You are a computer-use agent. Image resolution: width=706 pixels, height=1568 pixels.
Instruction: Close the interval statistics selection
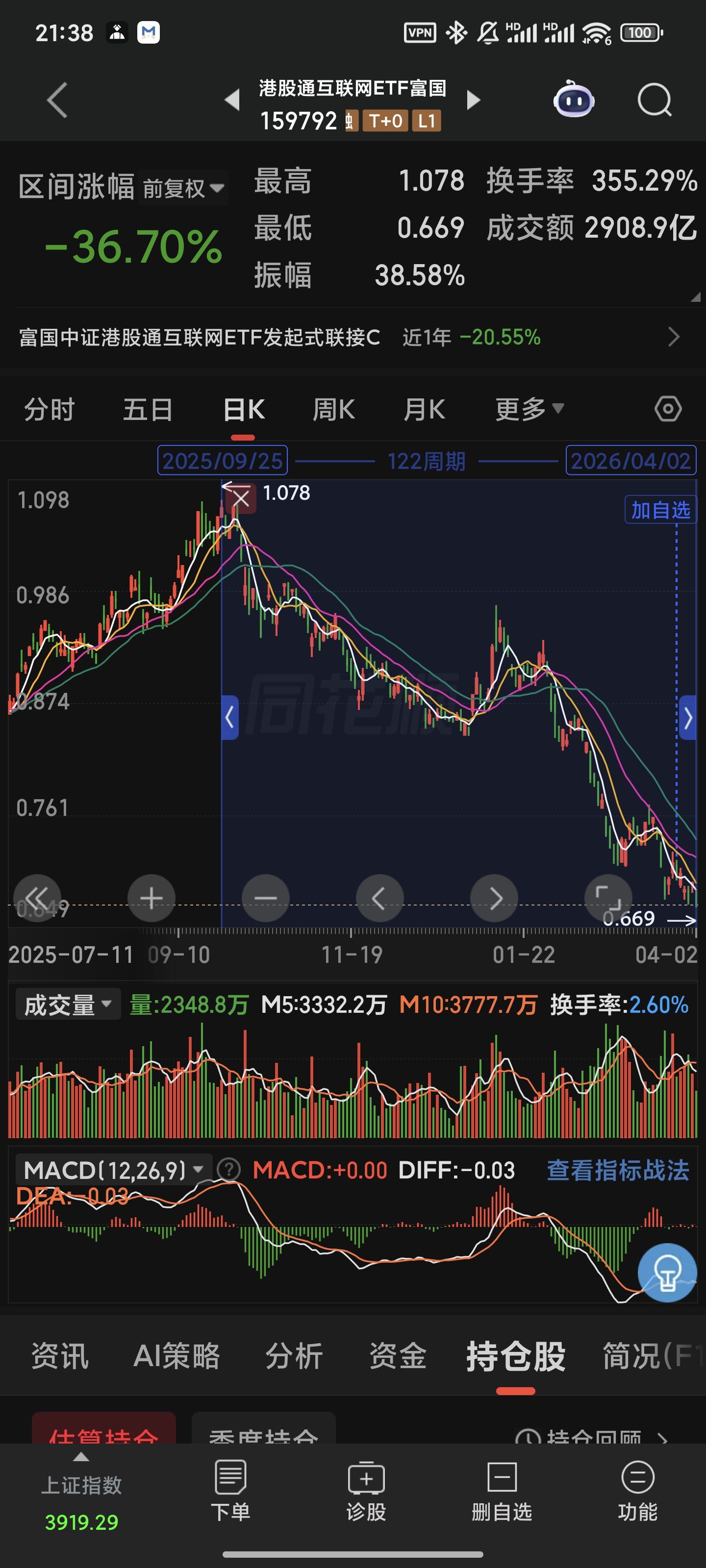tap(241, 498)
